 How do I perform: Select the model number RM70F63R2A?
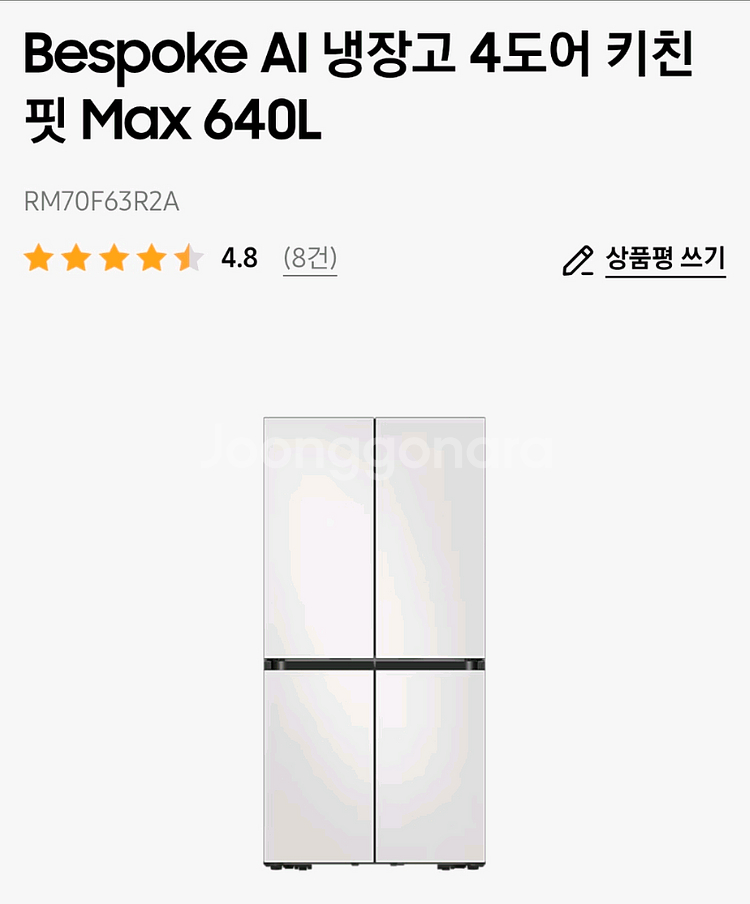click(x=100, y=198)
